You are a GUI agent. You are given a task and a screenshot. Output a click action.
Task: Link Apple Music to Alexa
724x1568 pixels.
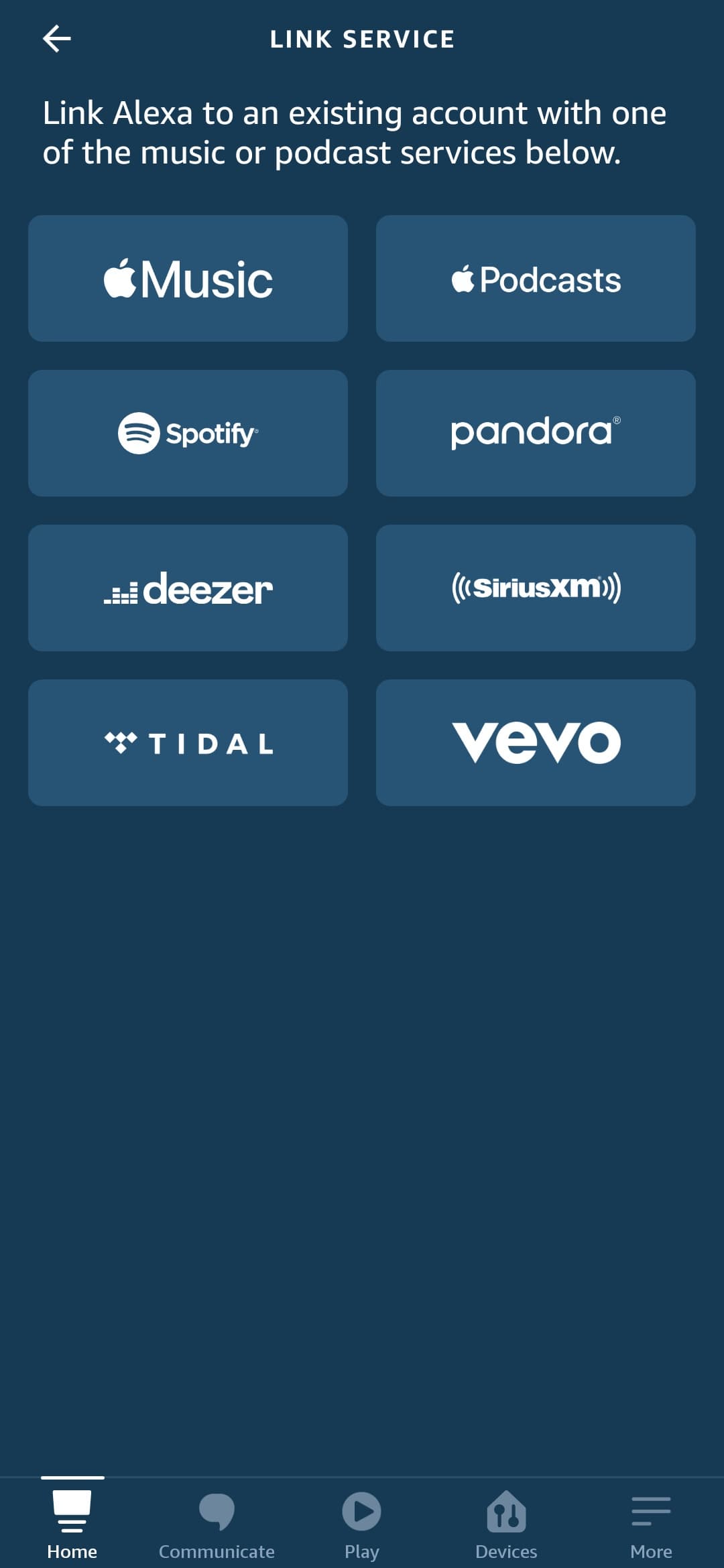point(188,279)
